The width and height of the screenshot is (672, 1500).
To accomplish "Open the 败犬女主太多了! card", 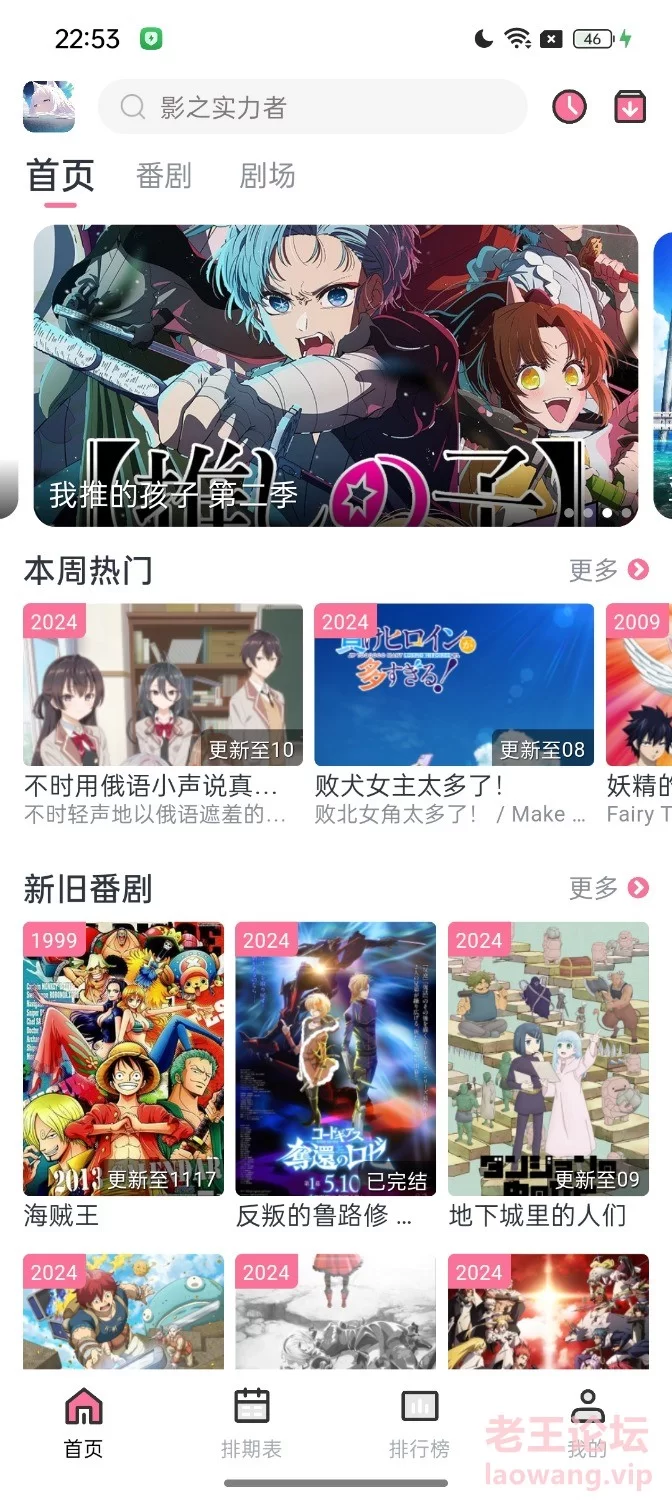I will [x=454, y=714].
